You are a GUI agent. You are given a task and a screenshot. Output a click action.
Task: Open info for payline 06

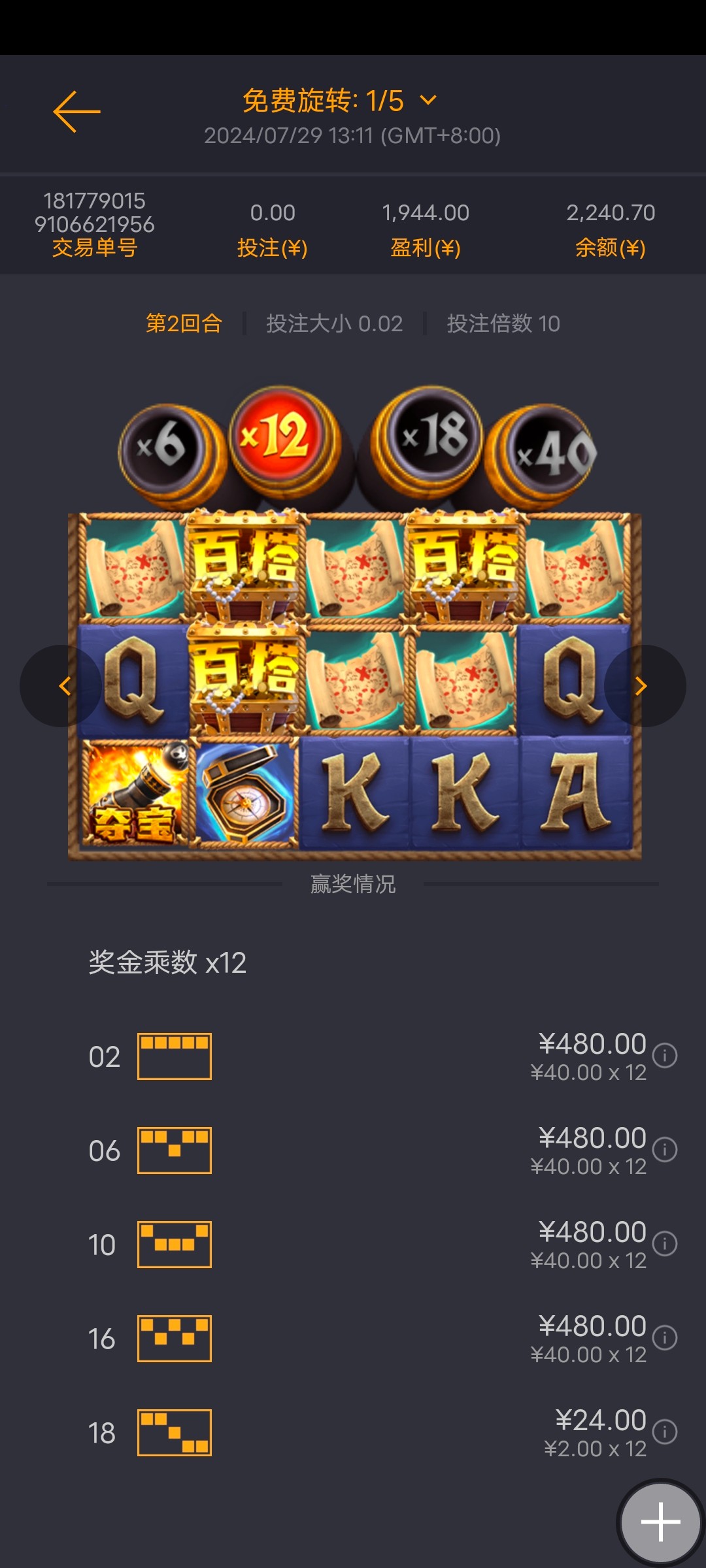(665, 1149)
